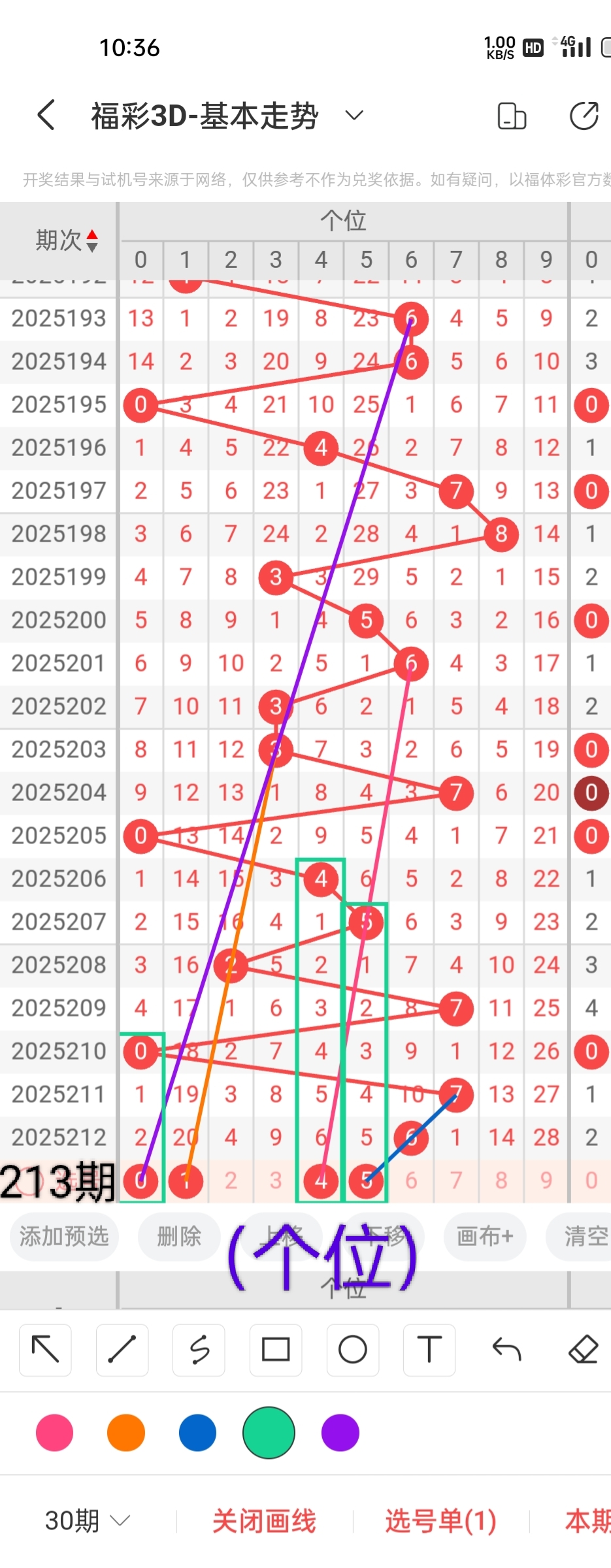The height and width of the screenshot is (1568, 611).
Task: Undo the last drawing stroke
Action: click(x=506, y=1350)
